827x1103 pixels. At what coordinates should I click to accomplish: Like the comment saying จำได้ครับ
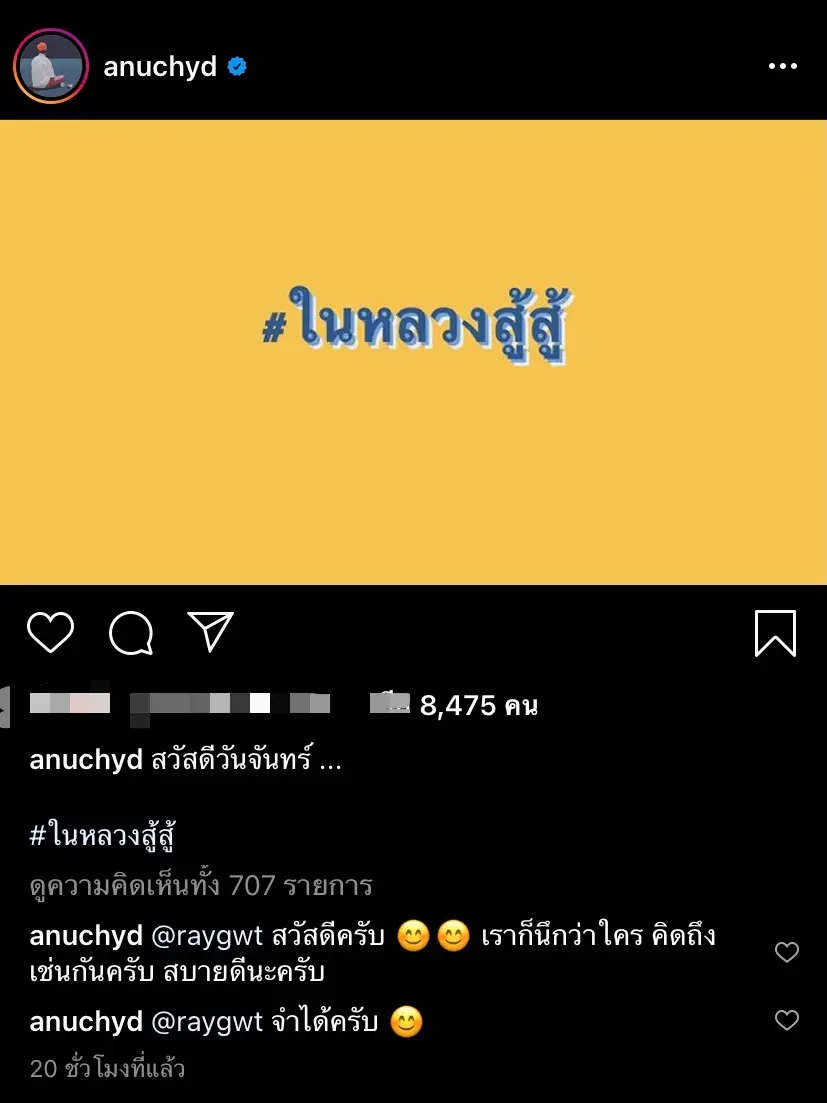(x=787, y=1020)
